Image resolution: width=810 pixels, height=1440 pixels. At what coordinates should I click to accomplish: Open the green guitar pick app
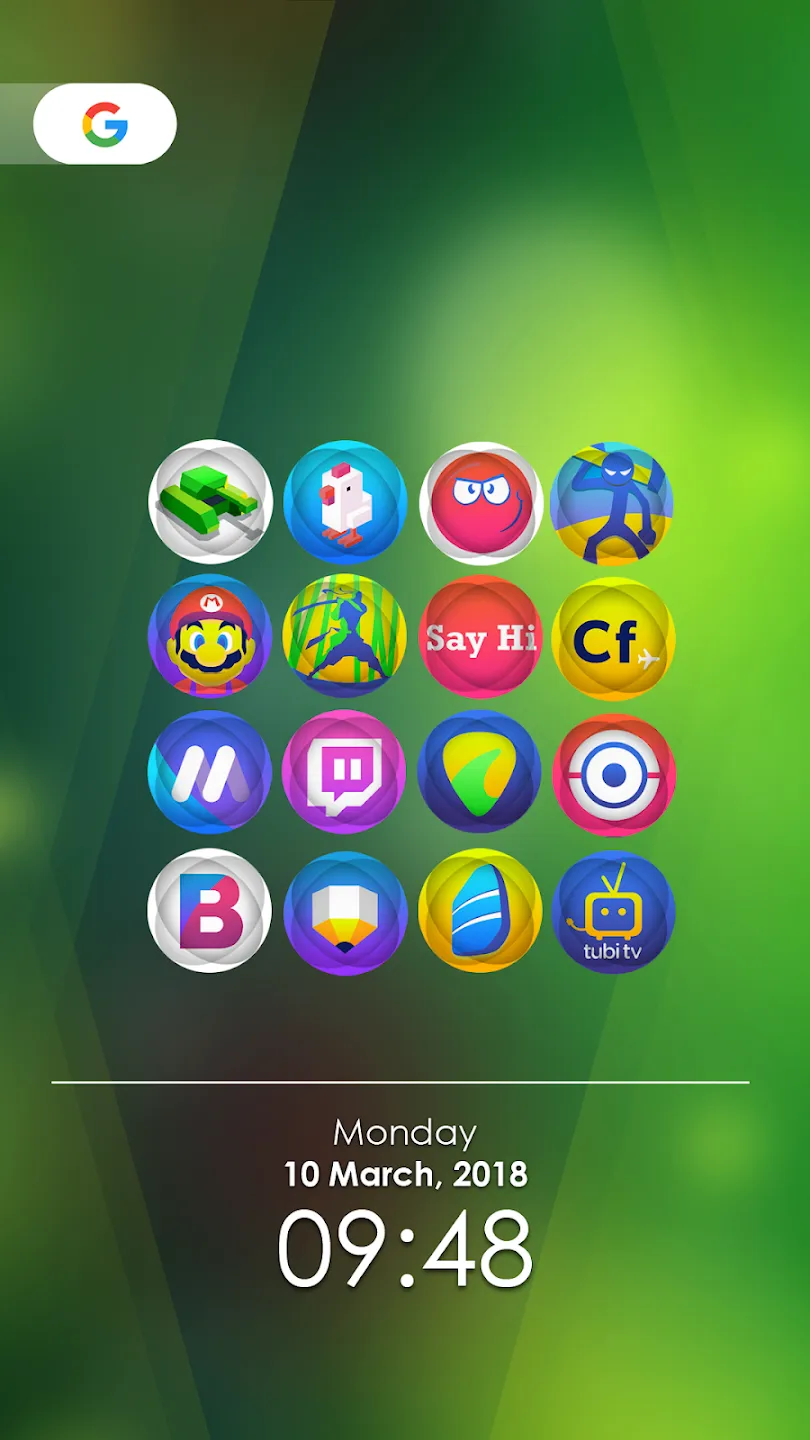(x=480, y=772)
